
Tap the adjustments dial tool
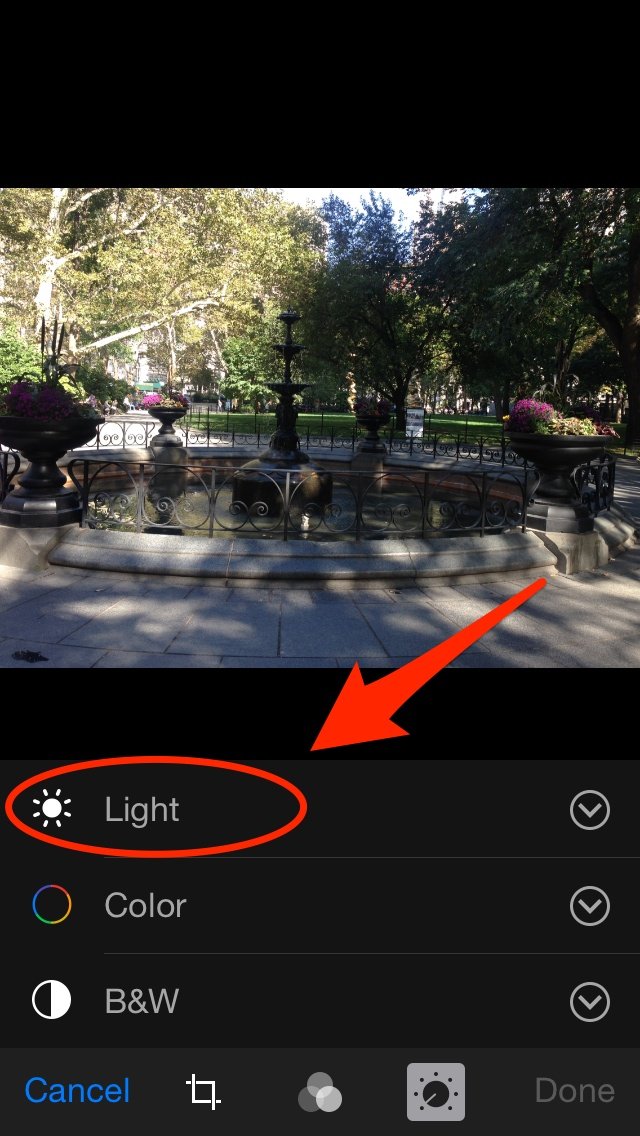pos(436,1091)
